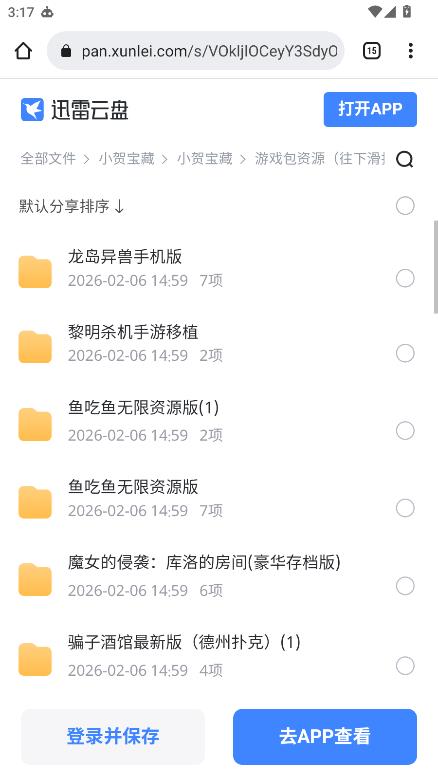
Task: Open the browser overflow menu
Action: 410,51
